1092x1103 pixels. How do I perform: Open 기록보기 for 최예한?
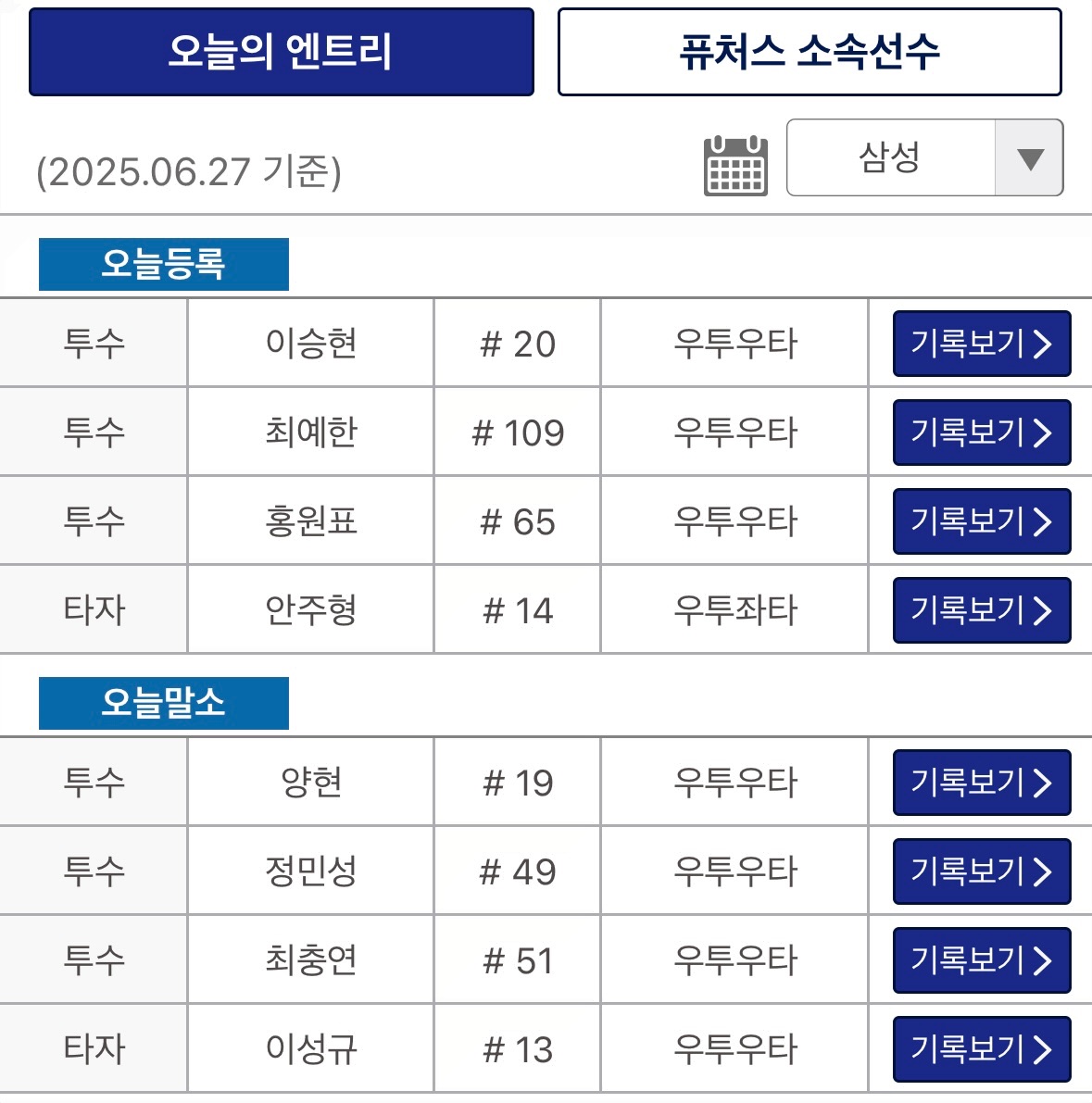tap(981, 432)
